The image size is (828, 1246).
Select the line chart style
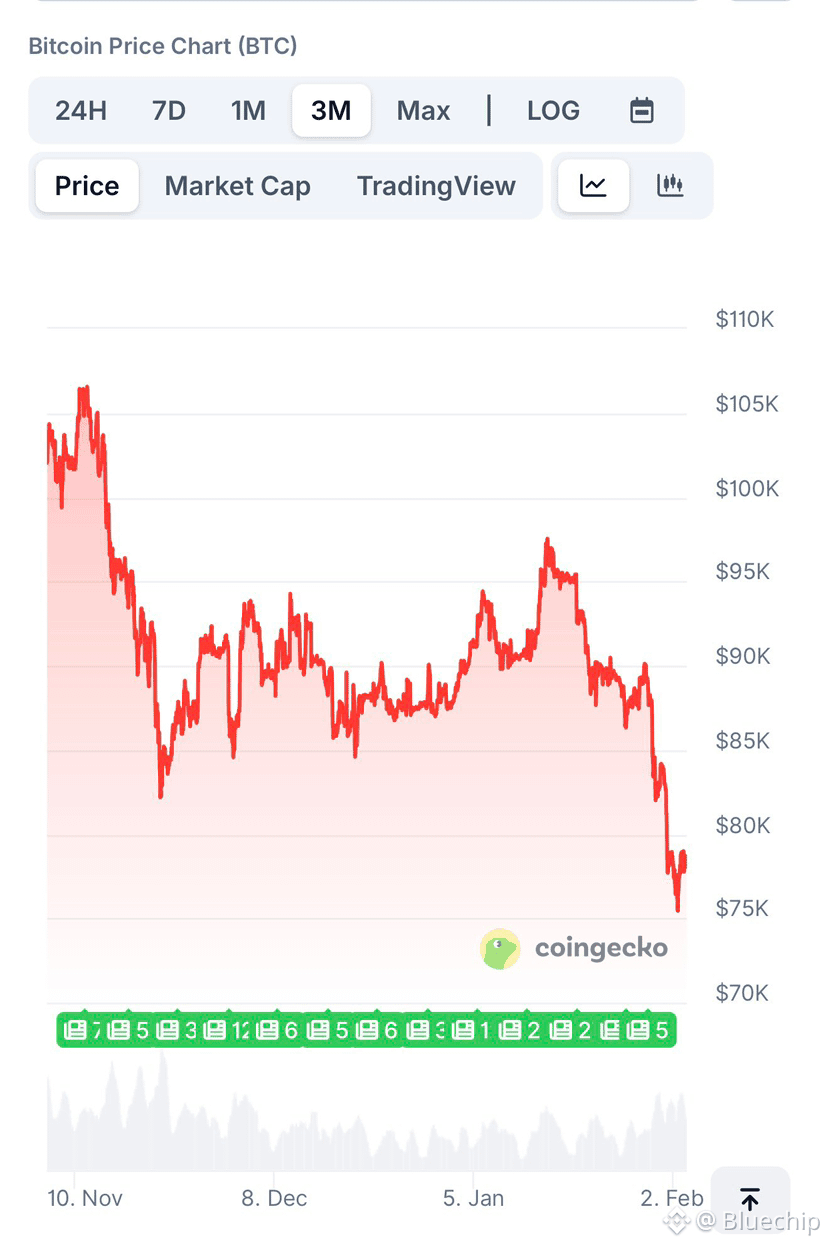[x=593, y=186]
